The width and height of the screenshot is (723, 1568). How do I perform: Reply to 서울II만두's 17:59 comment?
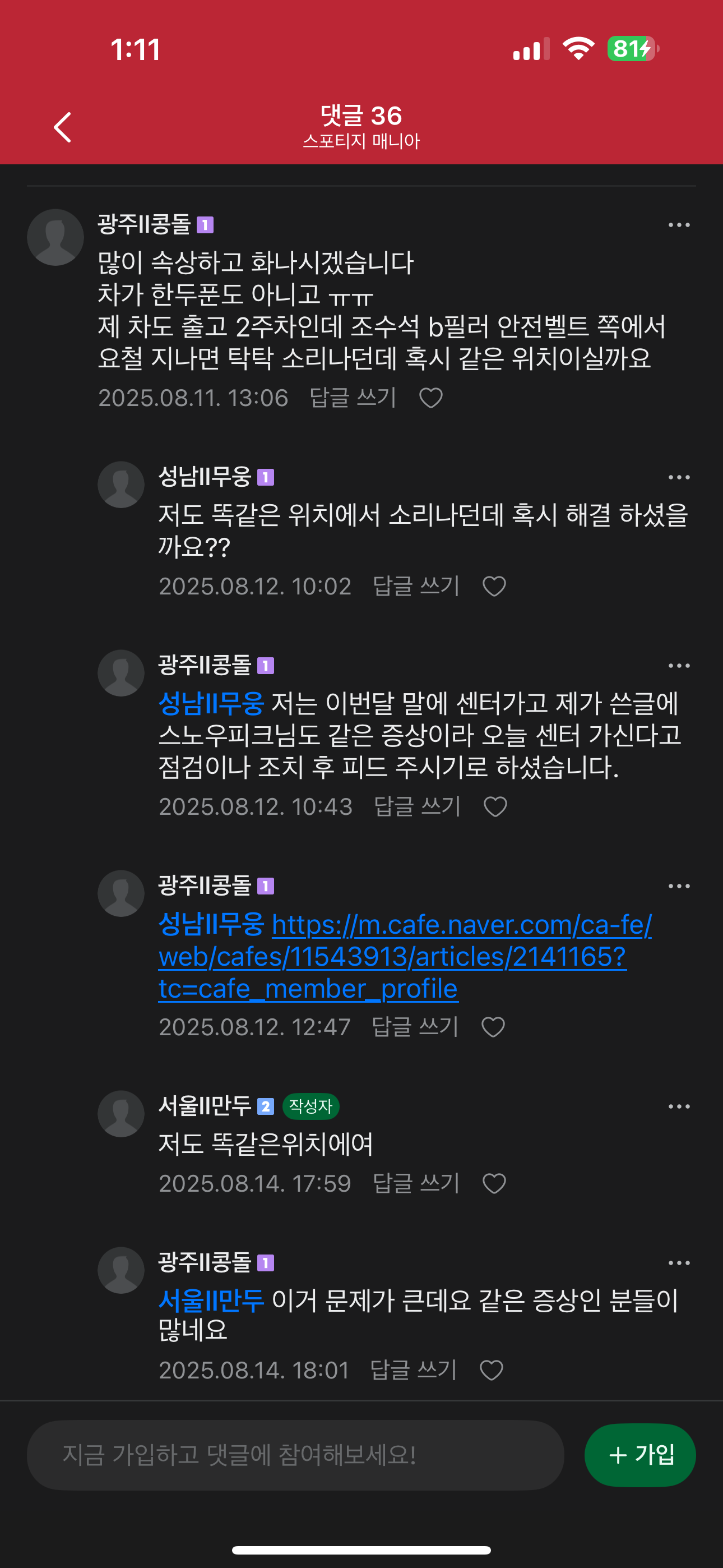pyautogui.click(x=416, y=1184)
